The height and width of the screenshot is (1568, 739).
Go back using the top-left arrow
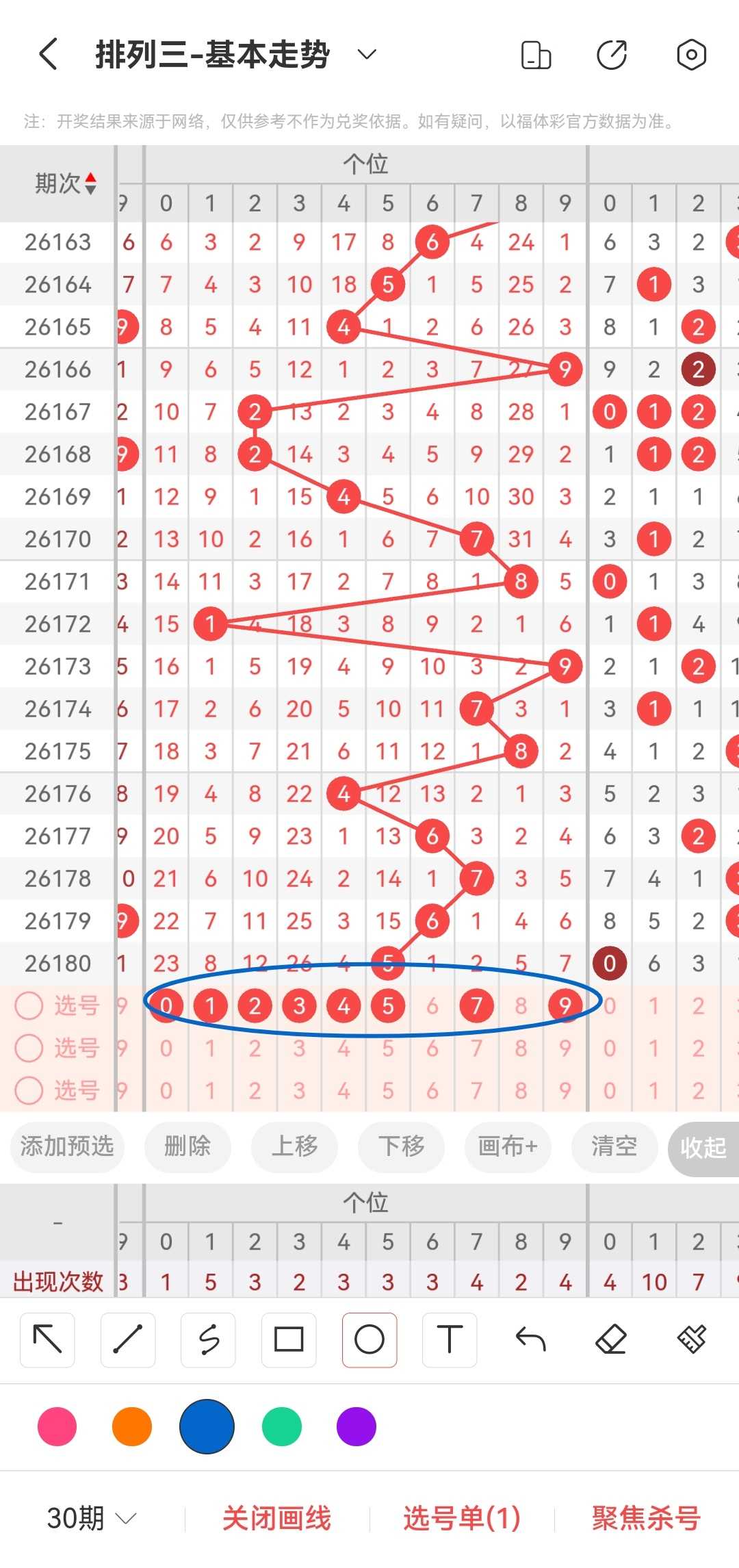tap(48, 55)
